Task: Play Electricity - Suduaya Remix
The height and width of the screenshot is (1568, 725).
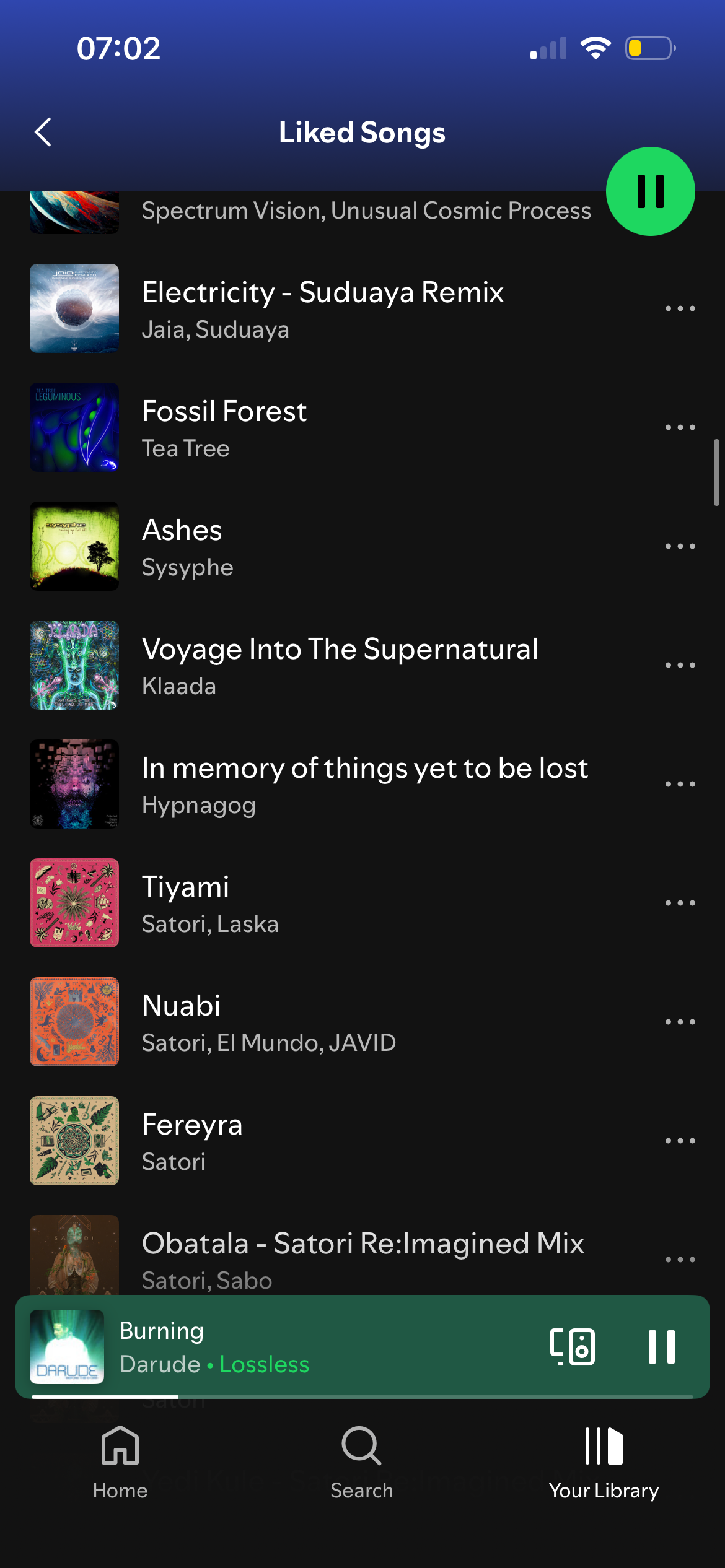Action: [x=322, y=308]
